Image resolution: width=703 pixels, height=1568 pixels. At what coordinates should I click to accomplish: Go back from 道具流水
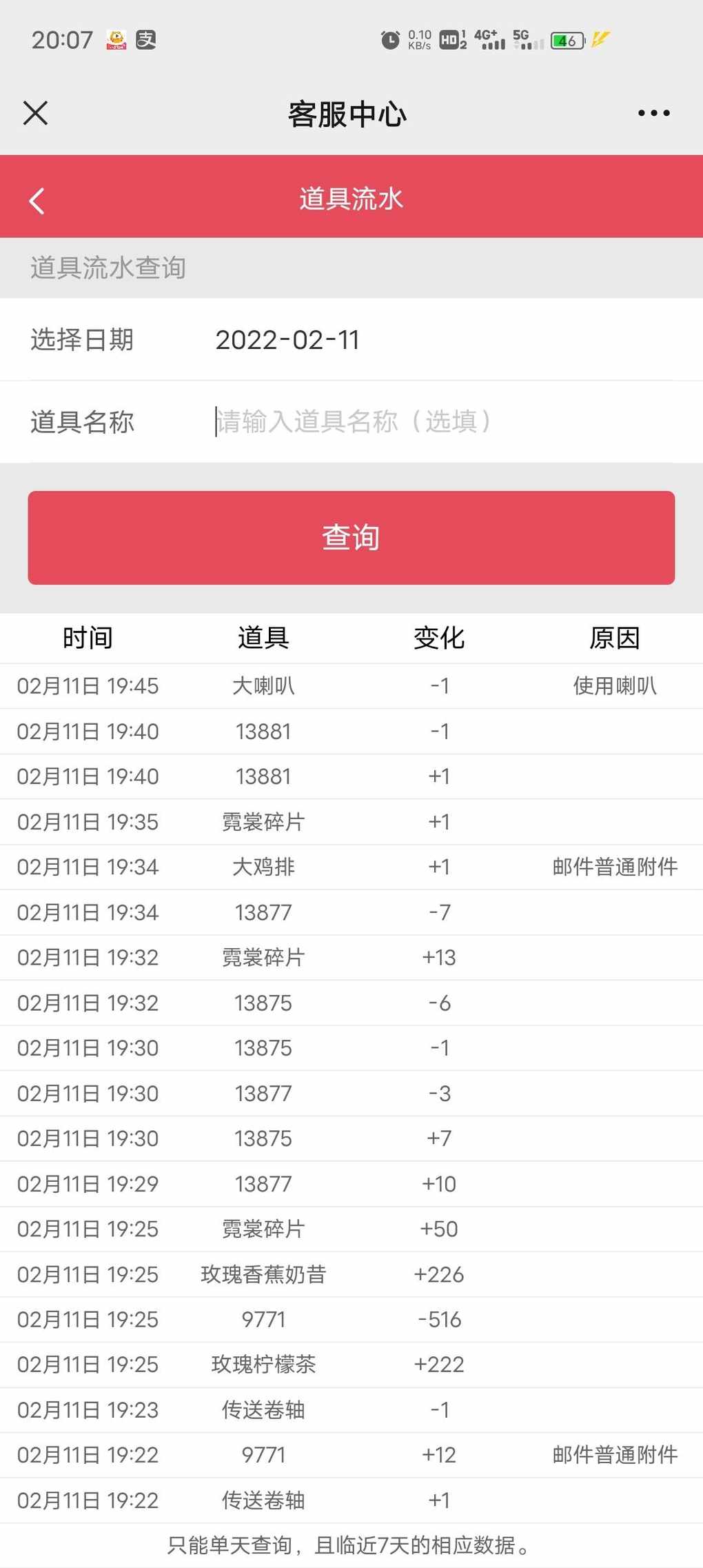click(x=37, y=201)
